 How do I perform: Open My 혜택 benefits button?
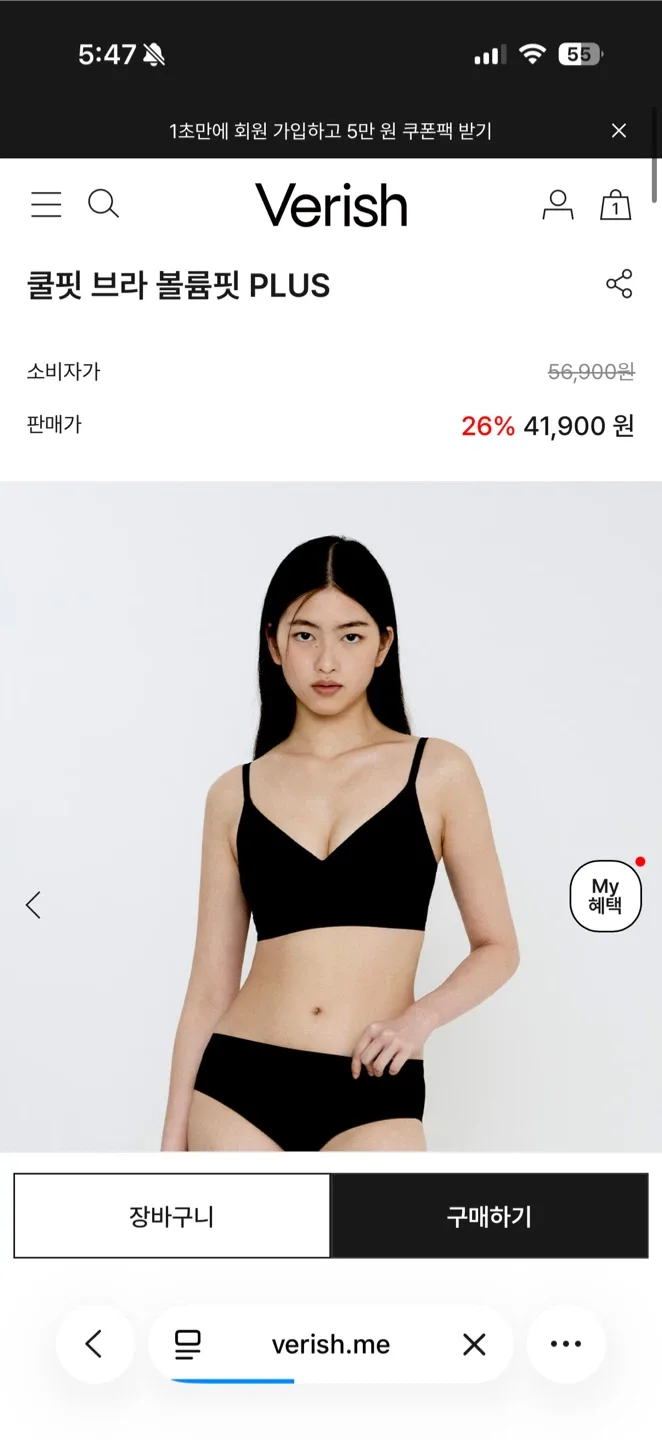point(605,896)
